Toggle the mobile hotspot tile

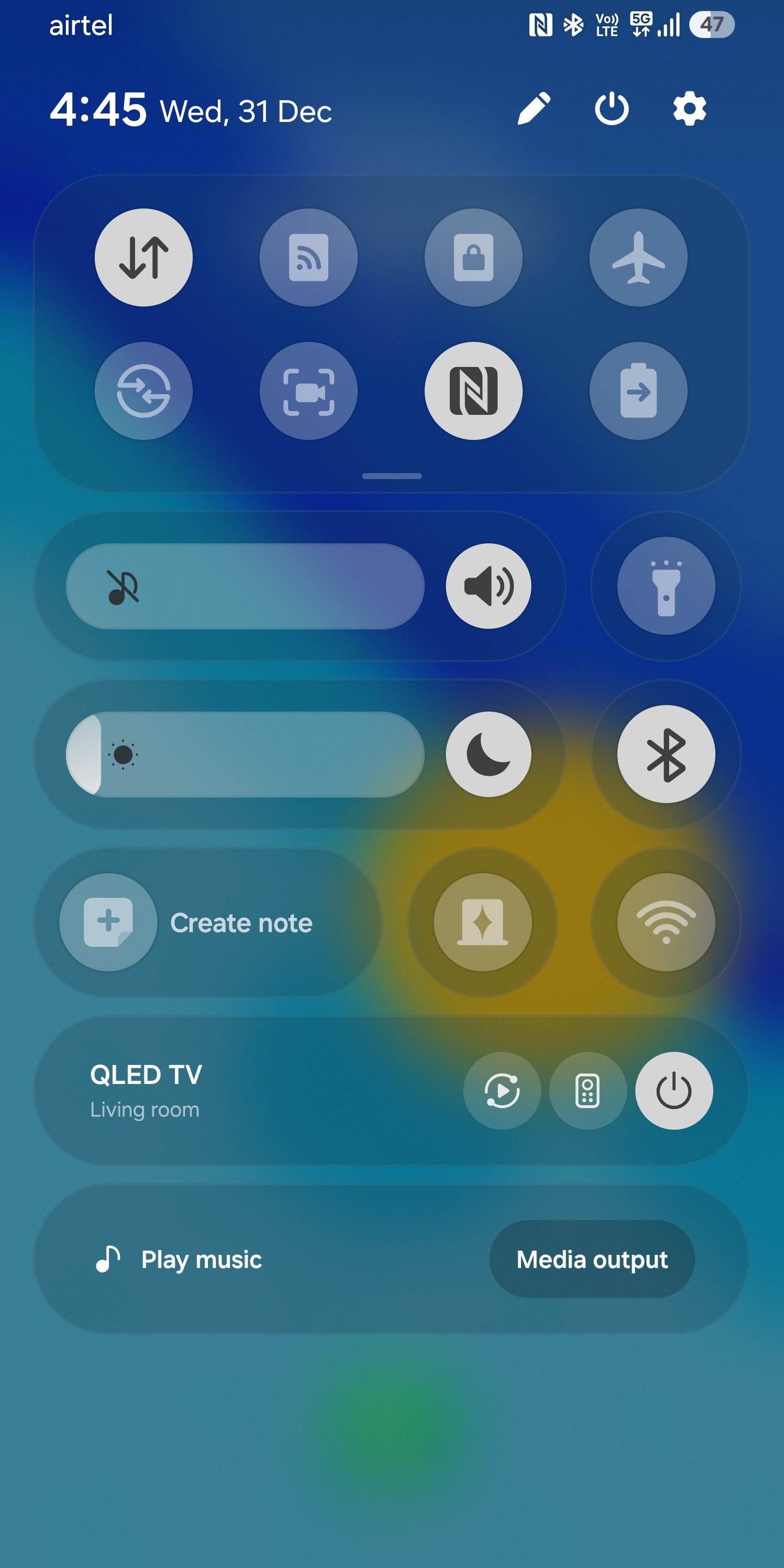[309, 258]
